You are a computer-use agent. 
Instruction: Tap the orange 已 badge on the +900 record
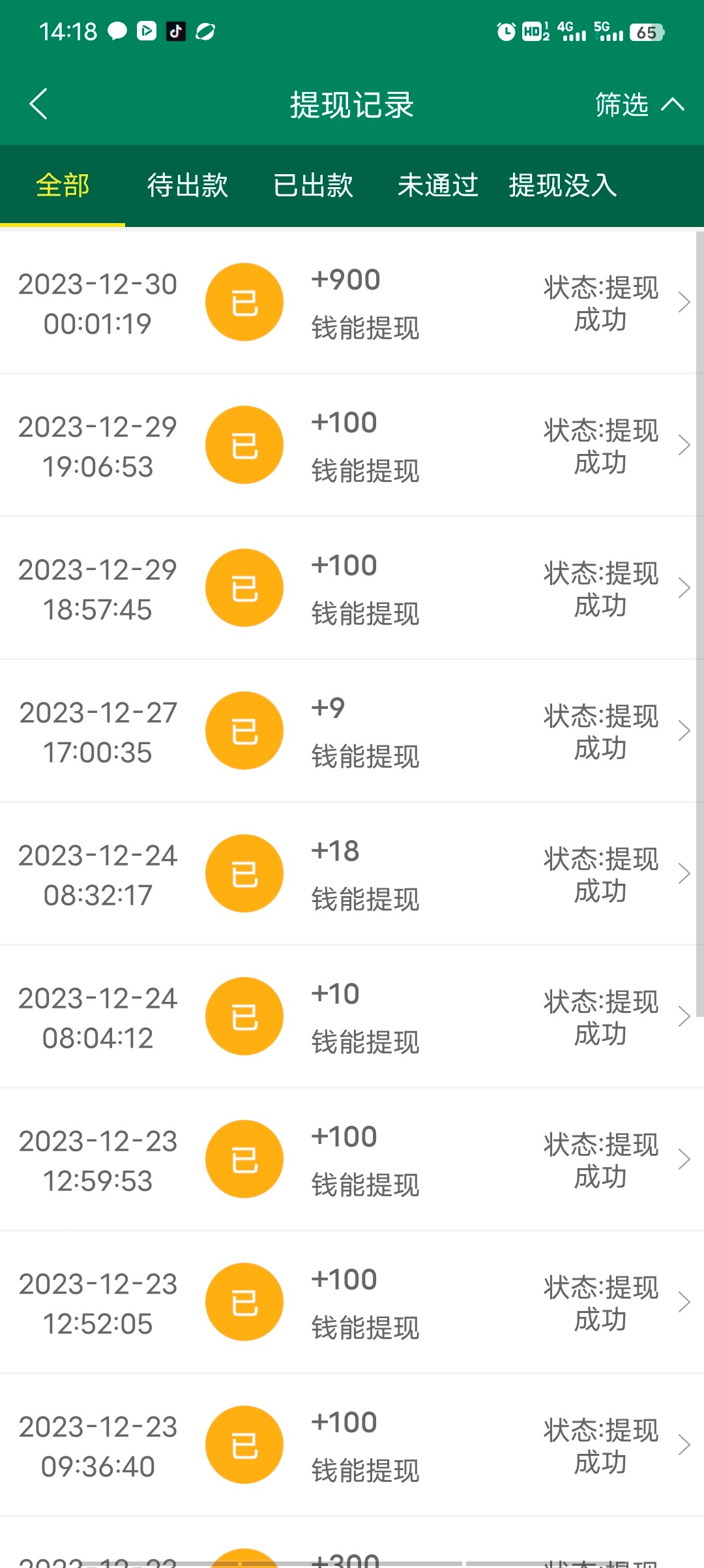coord(244,301)
